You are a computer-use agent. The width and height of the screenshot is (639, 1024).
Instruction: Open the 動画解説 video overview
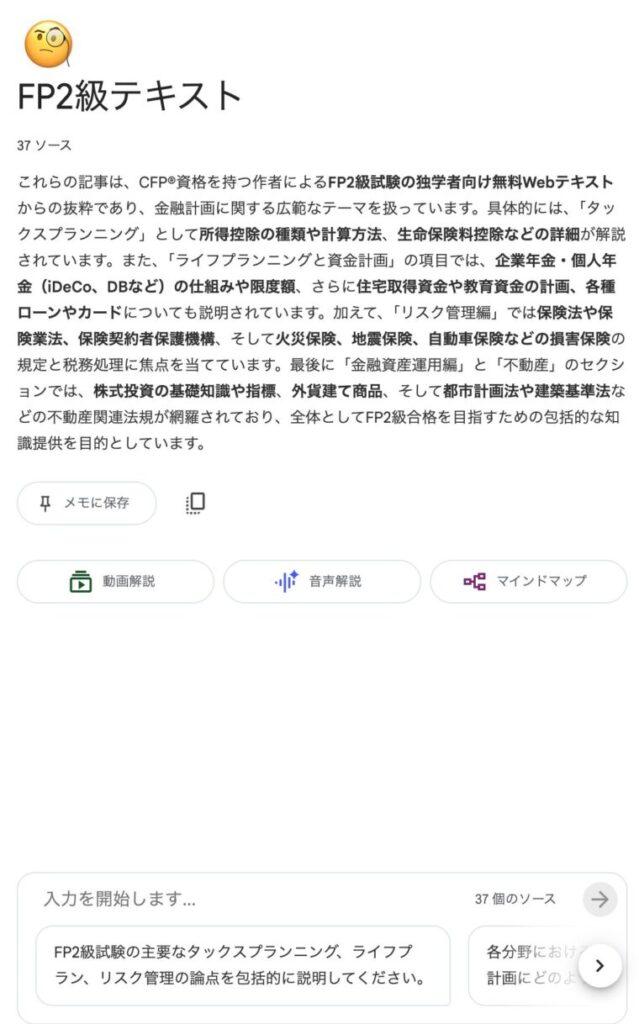point(116,581)
